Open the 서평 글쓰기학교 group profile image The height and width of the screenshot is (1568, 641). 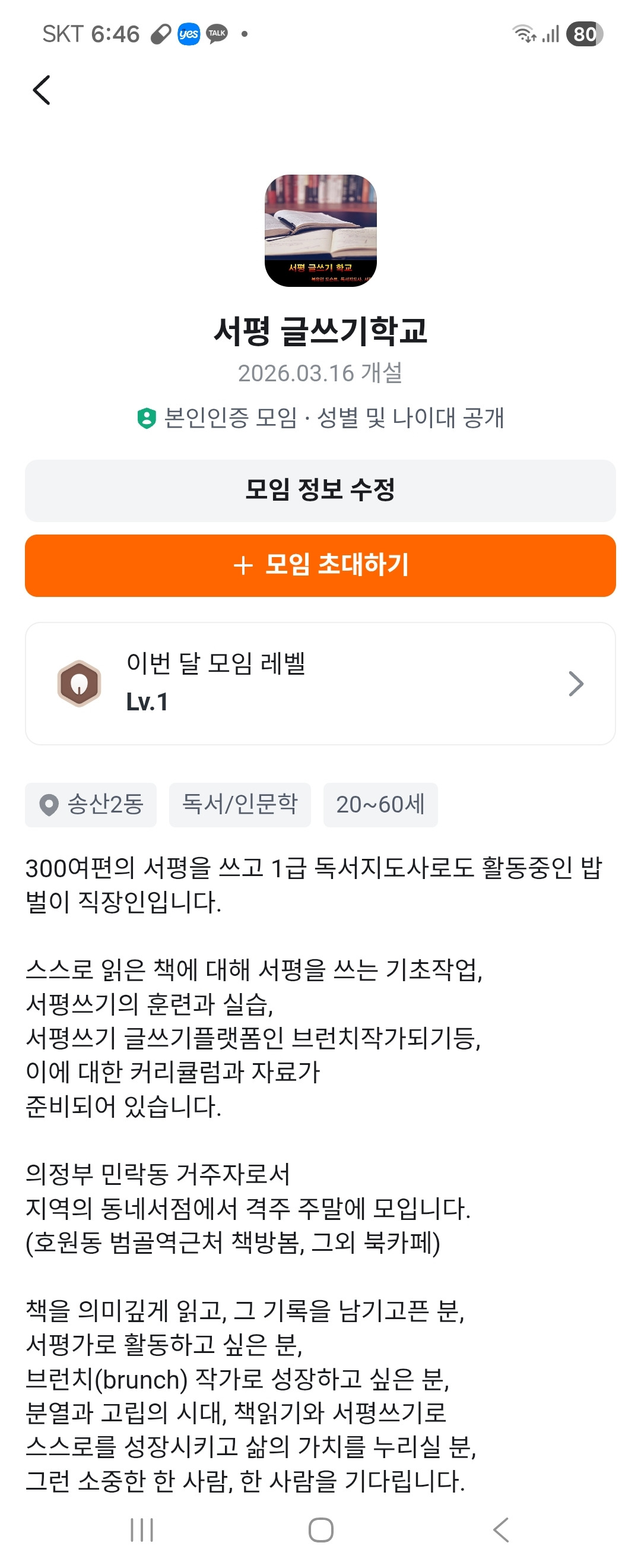click(320, 232)
